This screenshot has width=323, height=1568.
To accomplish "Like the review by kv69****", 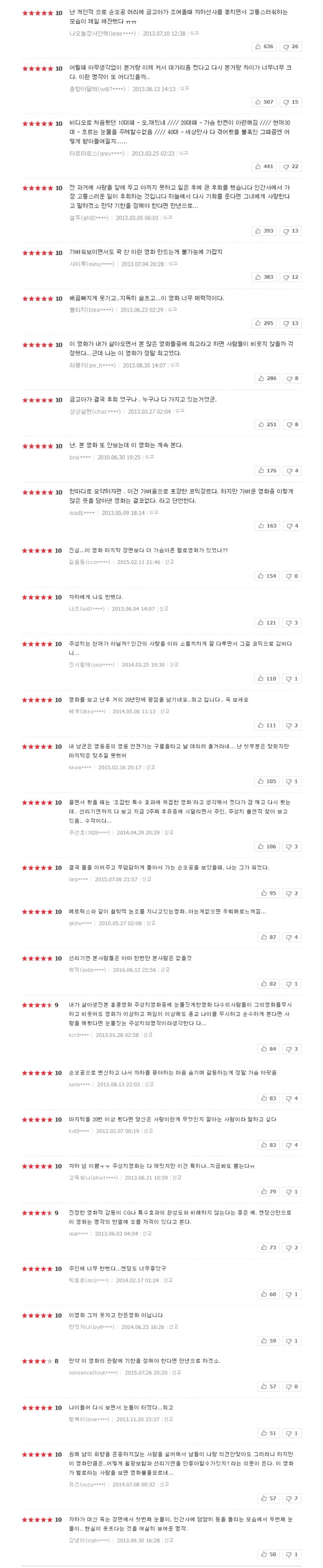I will click(268, 1145).
